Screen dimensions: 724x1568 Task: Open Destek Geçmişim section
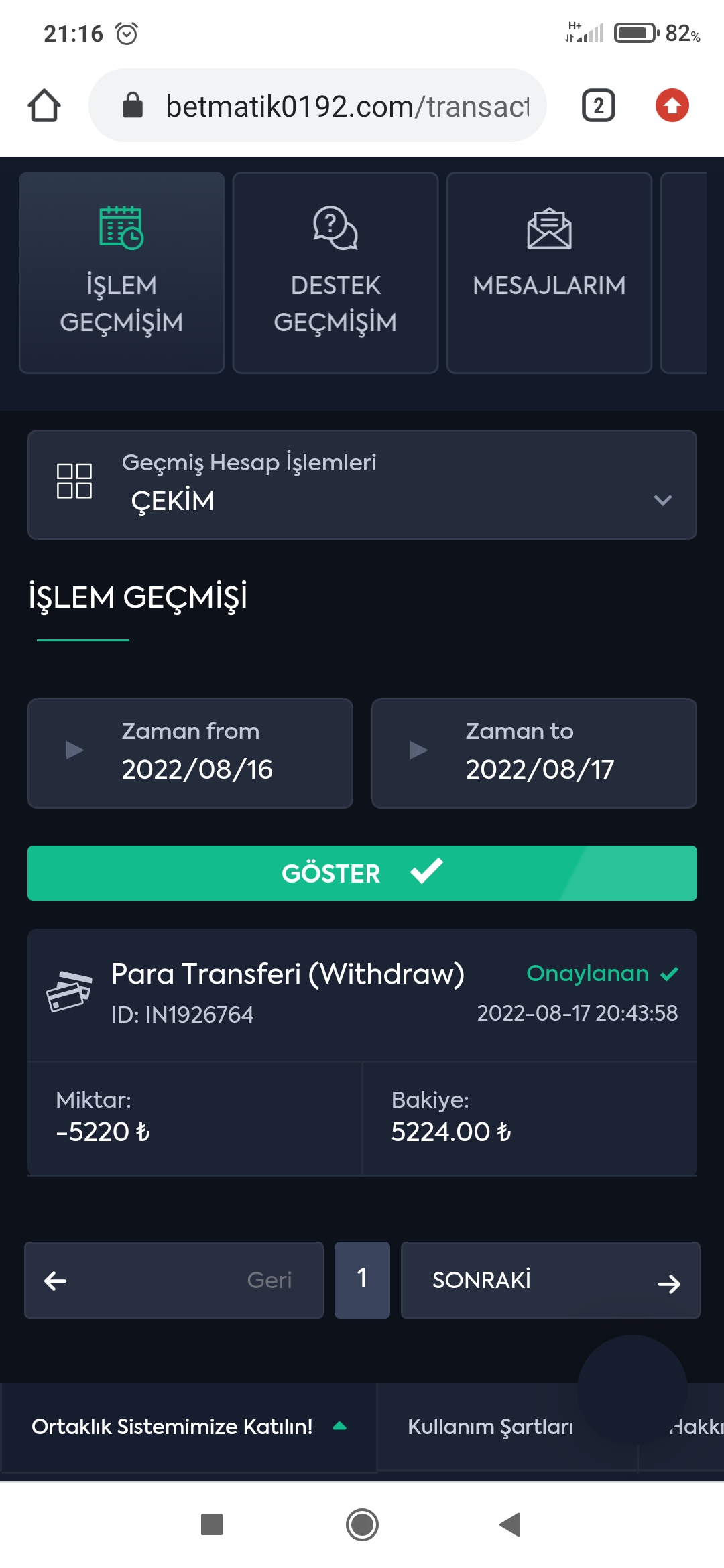point(335,272)
